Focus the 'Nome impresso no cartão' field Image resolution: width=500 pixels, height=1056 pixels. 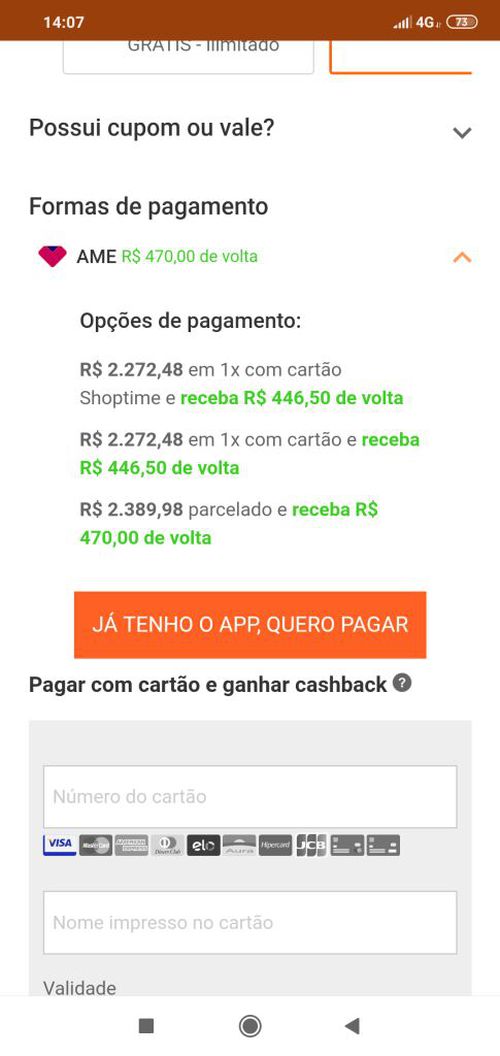[250, 923]
